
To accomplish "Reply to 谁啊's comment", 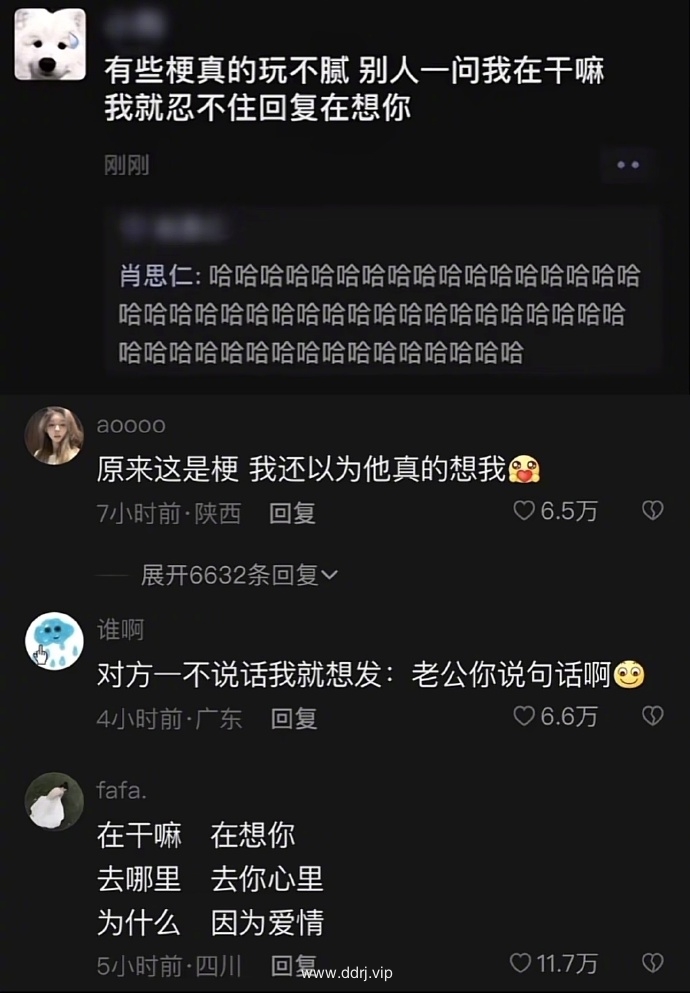I will pyautogui.click(x=294, y=718).
